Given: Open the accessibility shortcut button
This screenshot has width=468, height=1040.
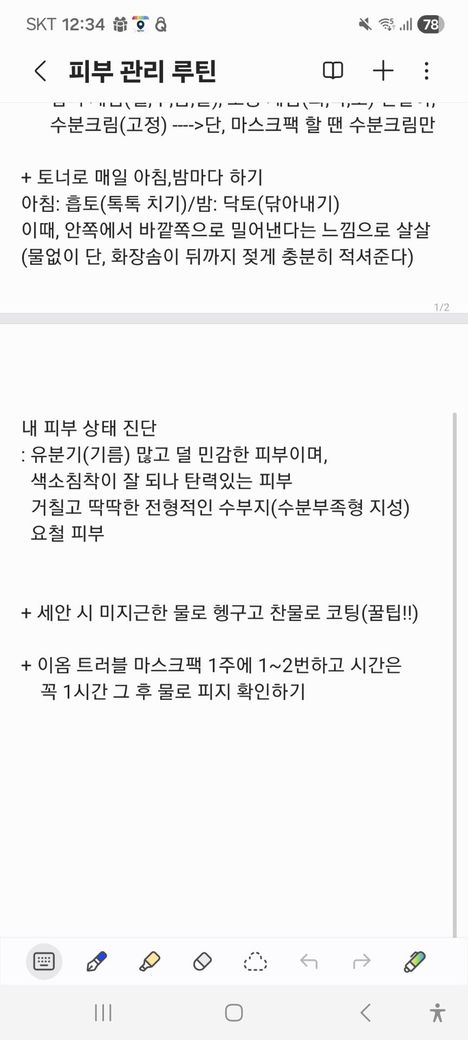Looking at the screenshot, I should (438, 1012).
